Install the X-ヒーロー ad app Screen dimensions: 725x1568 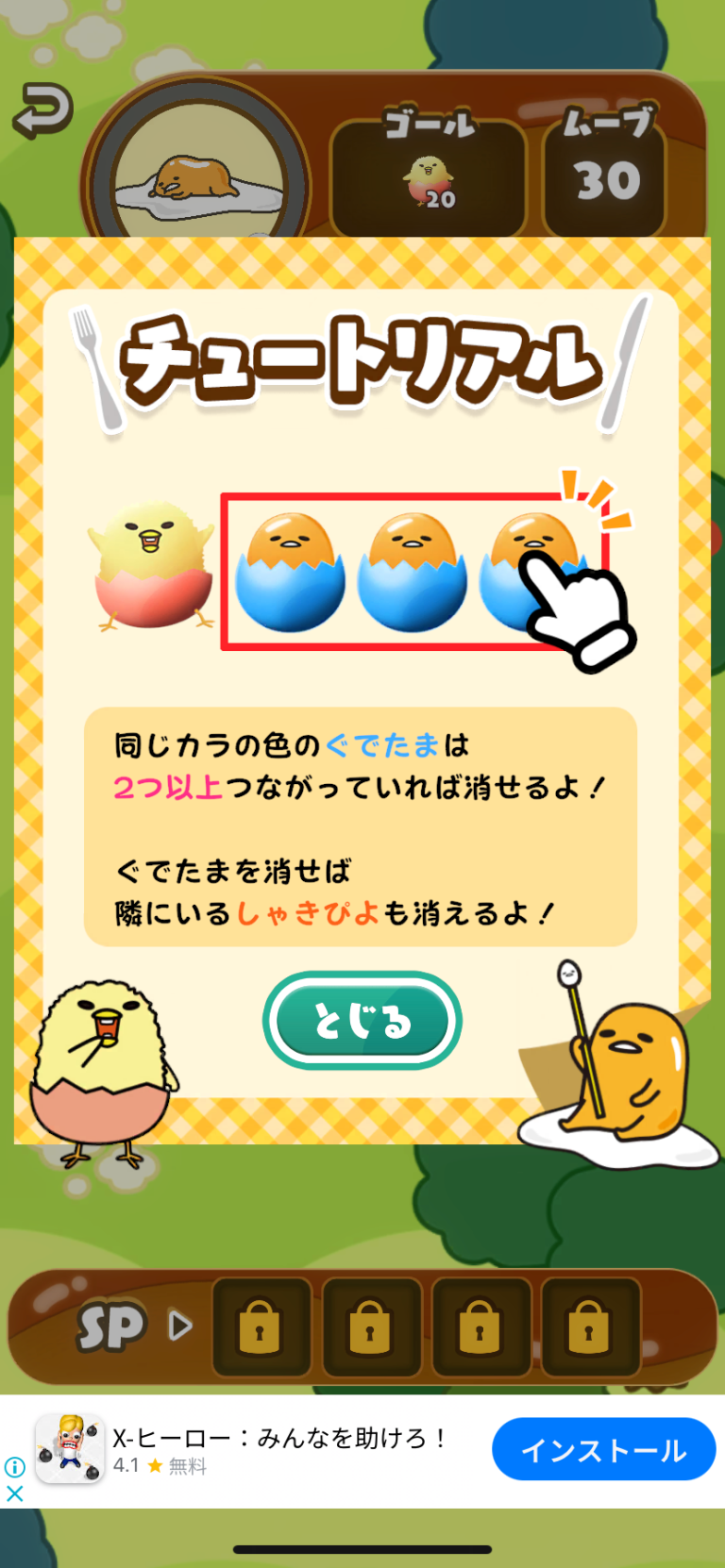point(603,1449)
